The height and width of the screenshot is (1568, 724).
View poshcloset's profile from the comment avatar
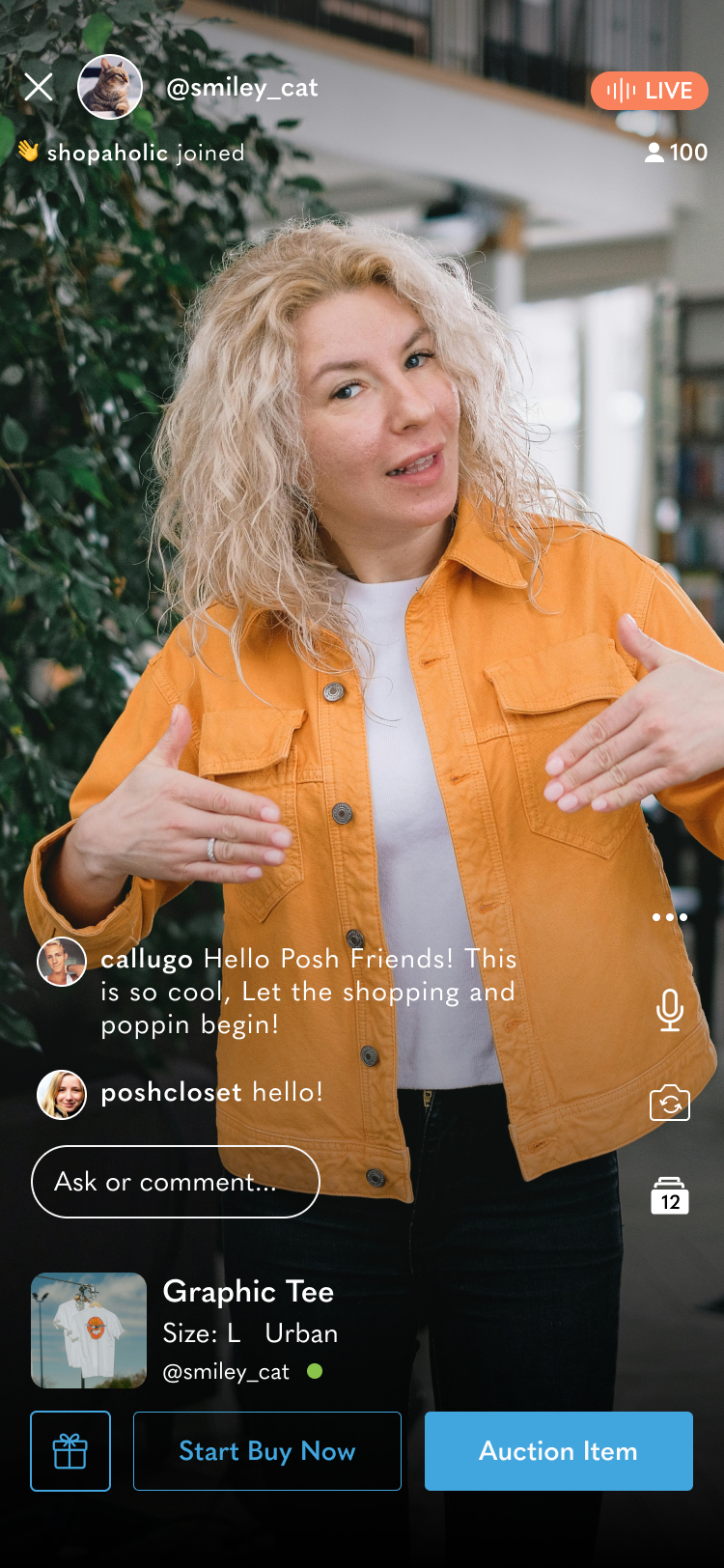(62, 1094)
